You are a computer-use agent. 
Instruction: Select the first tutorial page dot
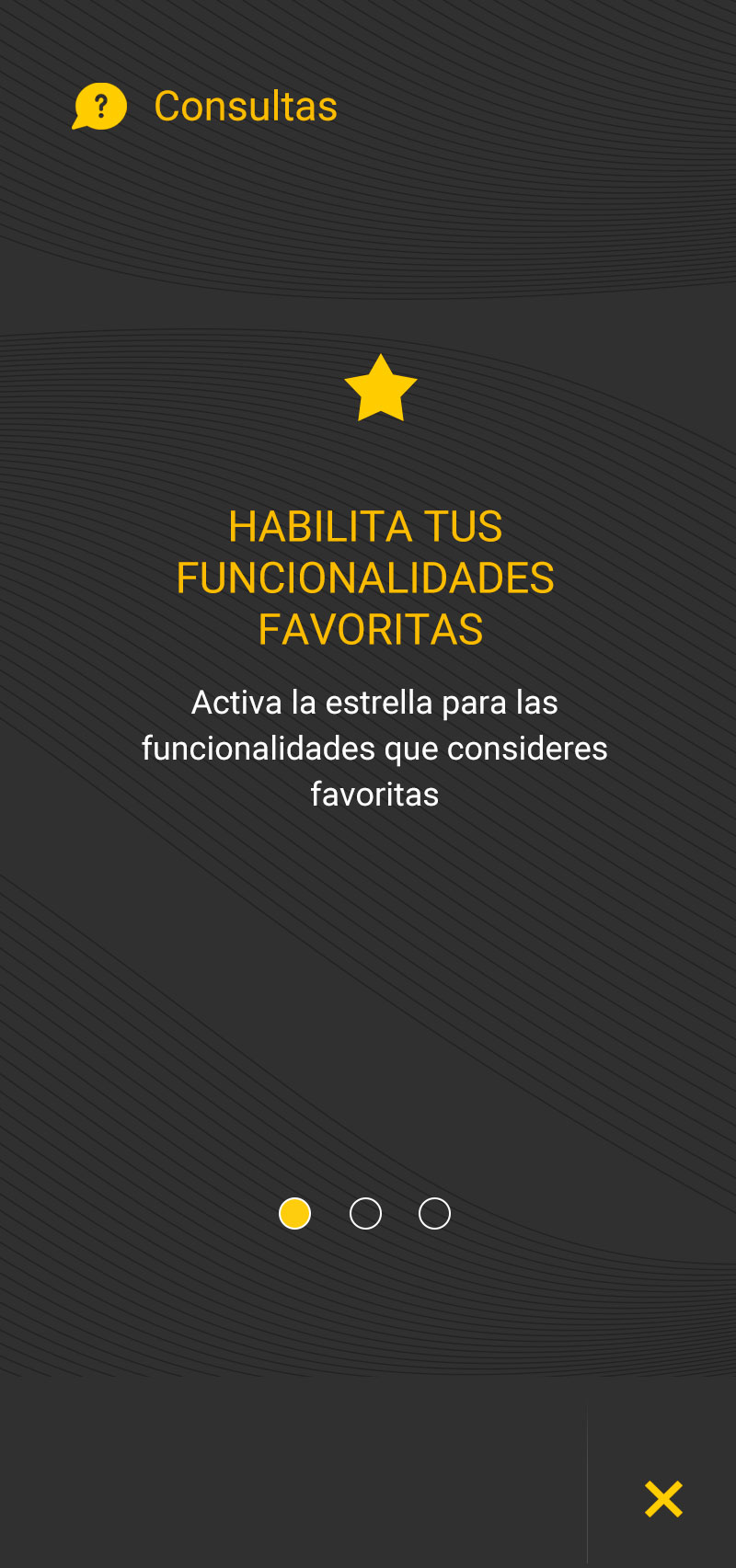pos(294,1214)
